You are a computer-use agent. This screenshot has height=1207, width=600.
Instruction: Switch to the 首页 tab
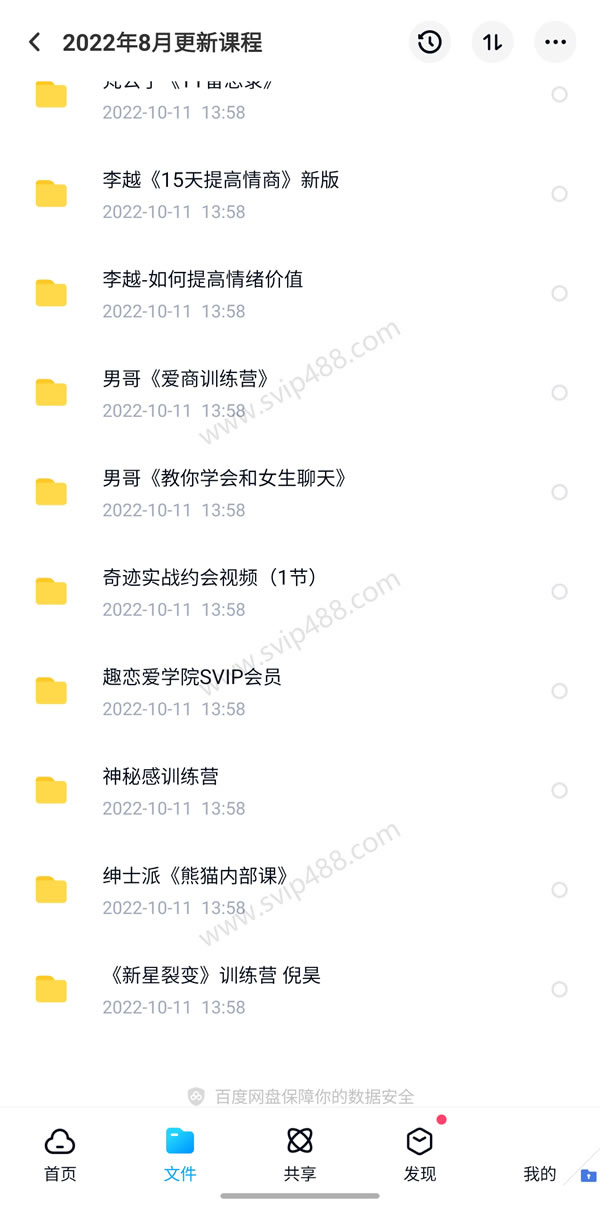coord(60,1155)
